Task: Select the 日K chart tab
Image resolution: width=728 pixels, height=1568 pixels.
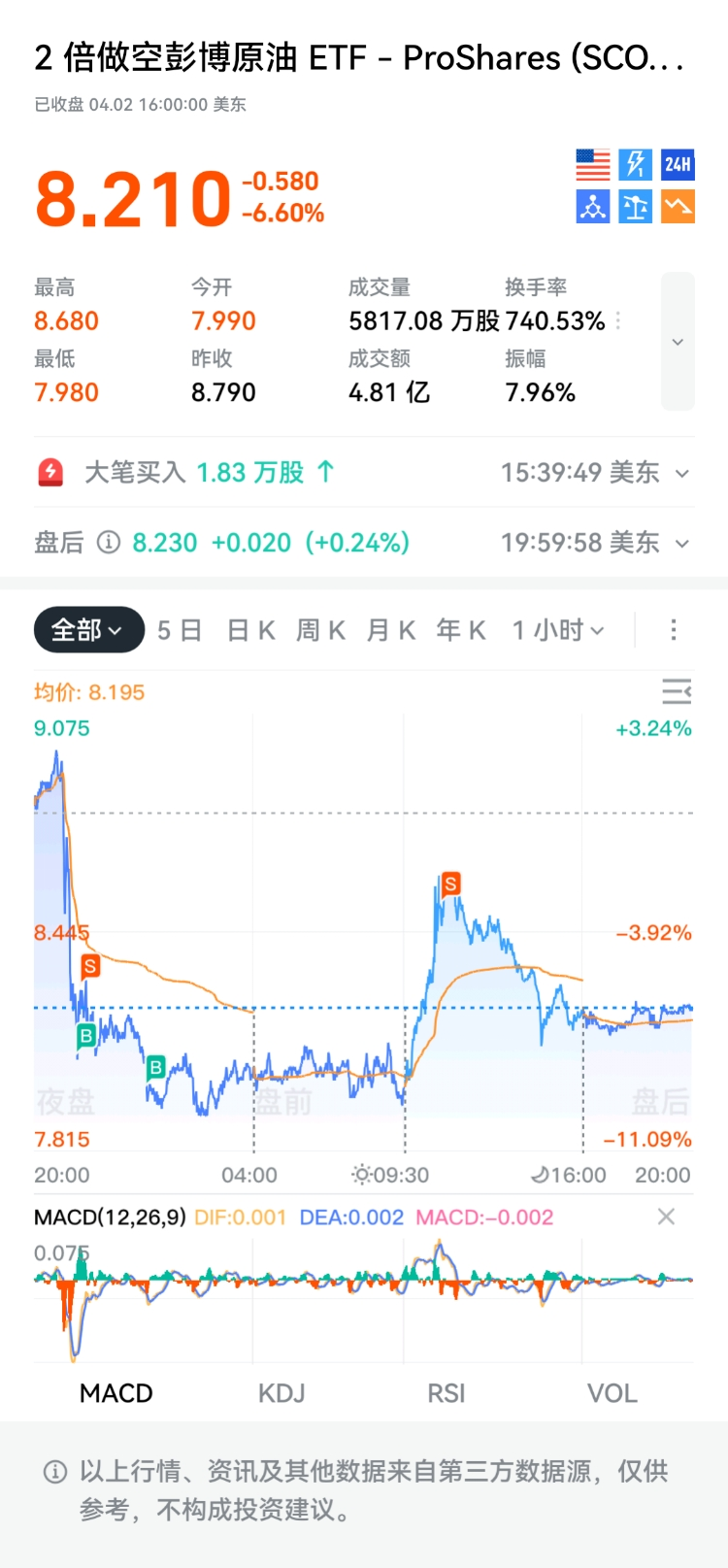Action: pos(250,630)
